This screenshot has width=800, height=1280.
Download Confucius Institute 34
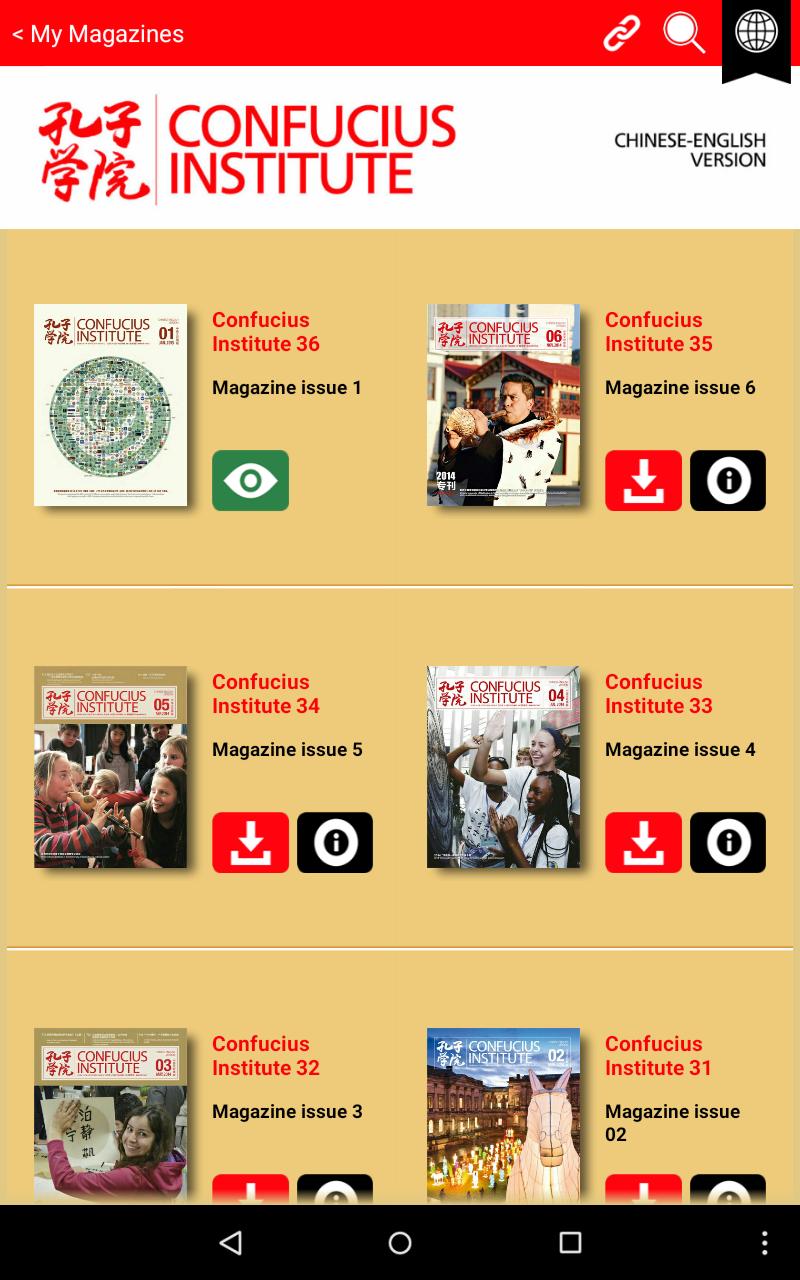(250, 842)
